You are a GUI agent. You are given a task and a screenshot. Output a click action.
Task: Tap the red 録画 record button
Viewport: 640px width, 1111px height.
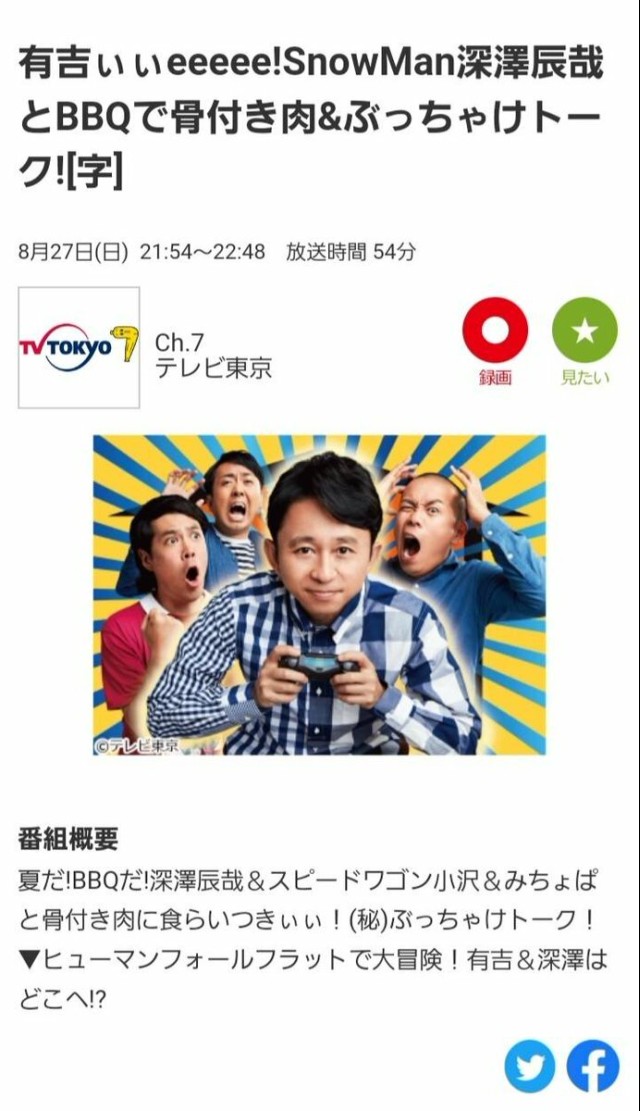pyautogui.click(x=495, y=331)
